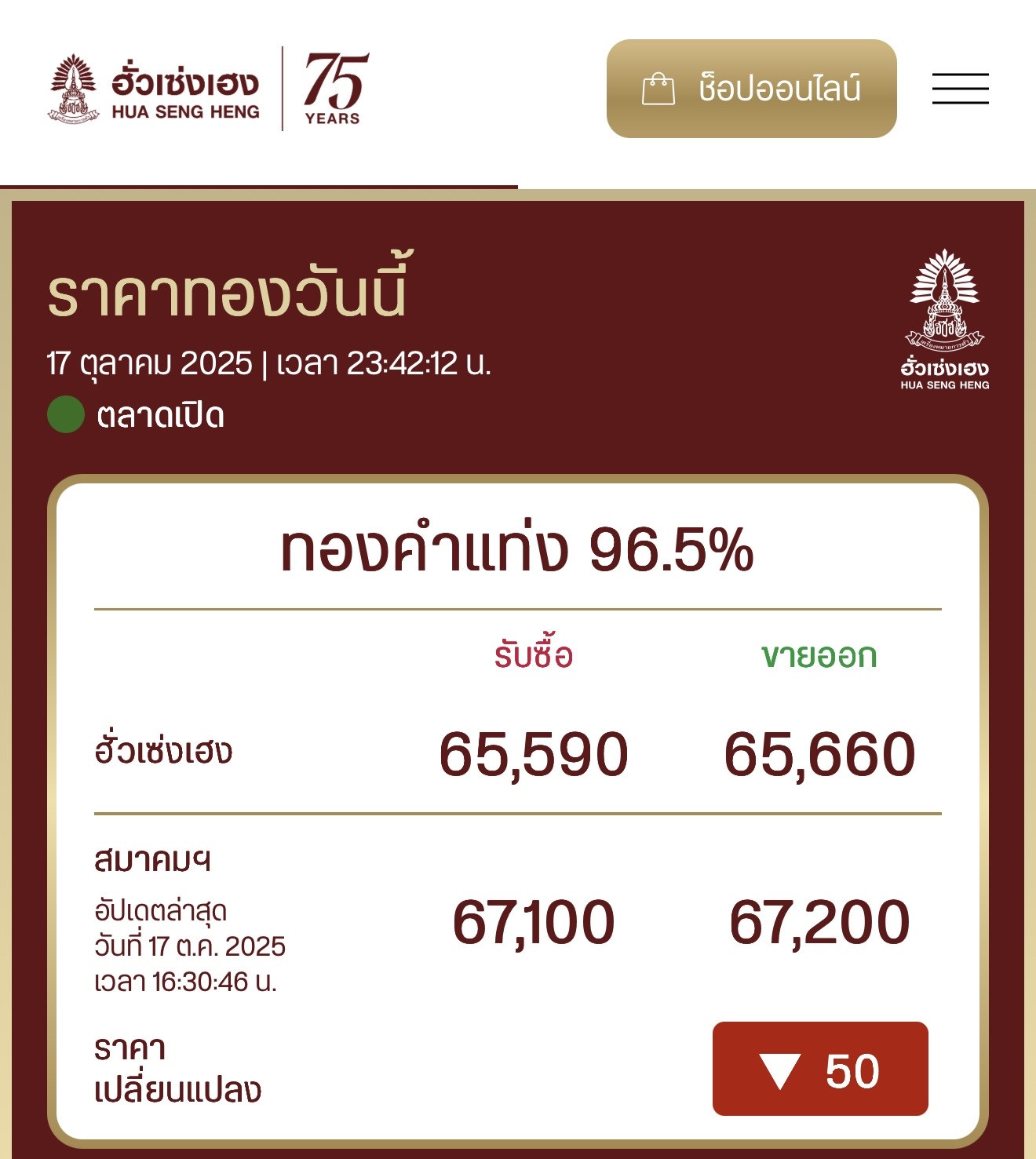Tap the ช็อปออนไลน์ shop online button

tap(751, 89)
